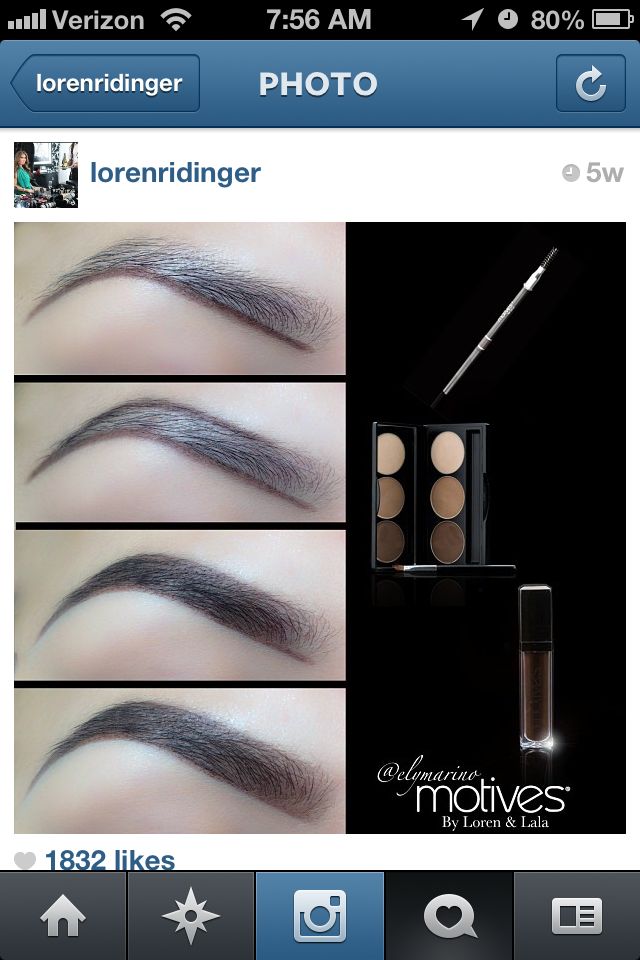Open the eyebrow makeup photo post
The width and height of the screenshot is (640, 960).
[x=320, y=527]
